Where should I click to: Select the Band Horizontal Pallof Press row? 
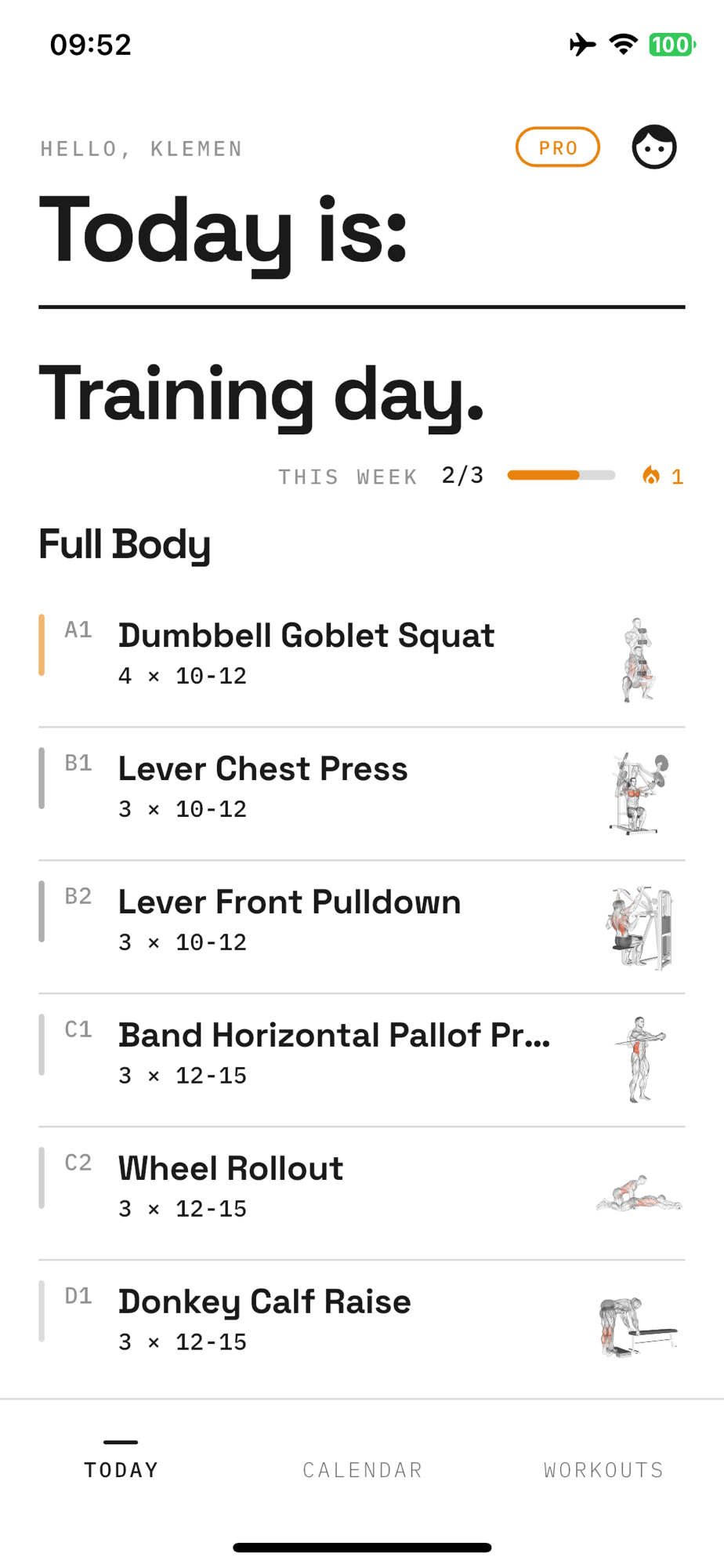click(x=362, y=1061)
